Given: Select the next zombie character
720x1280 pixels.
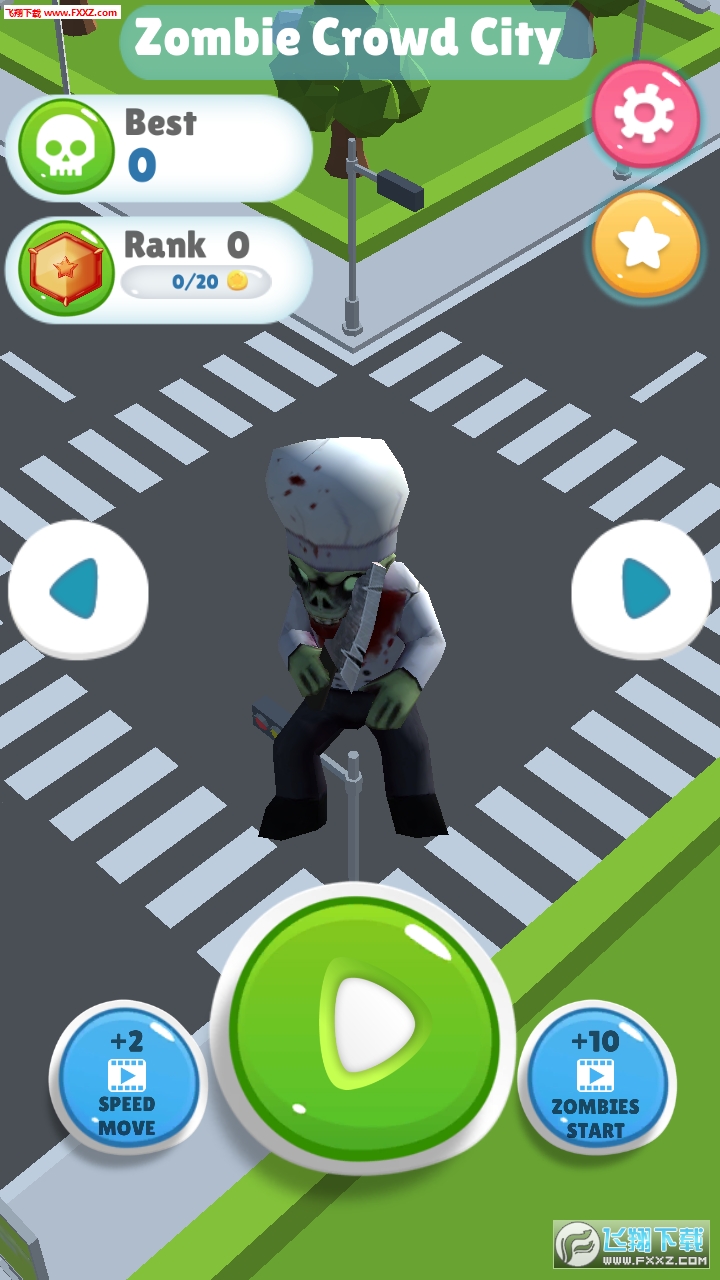Looking at the screenshot, I should click(643, 589).
